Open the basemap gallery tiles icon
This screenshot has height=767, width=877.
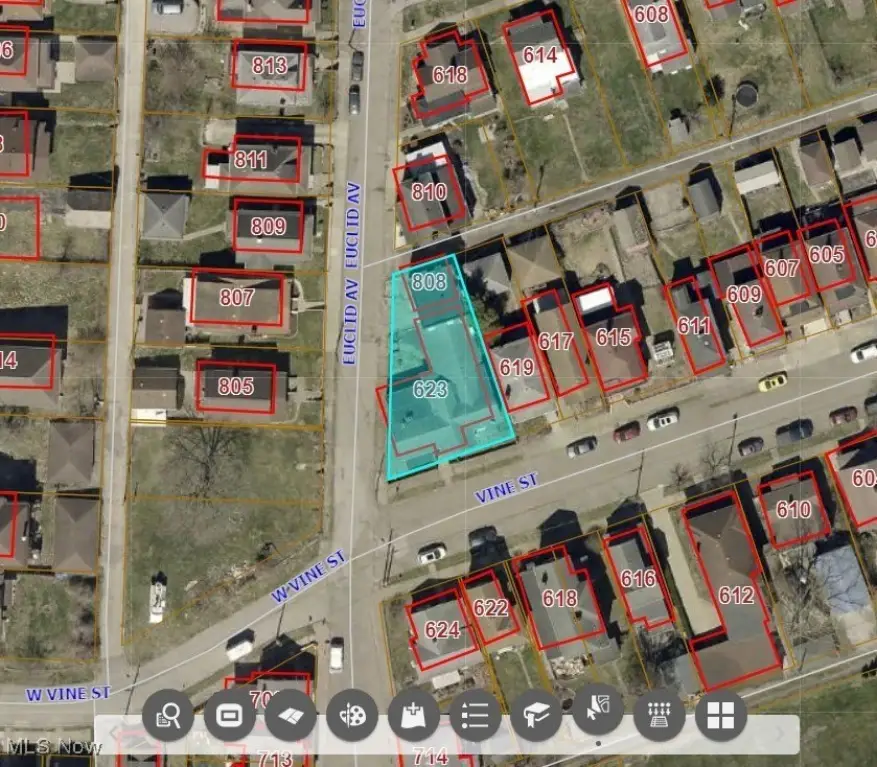721,715
